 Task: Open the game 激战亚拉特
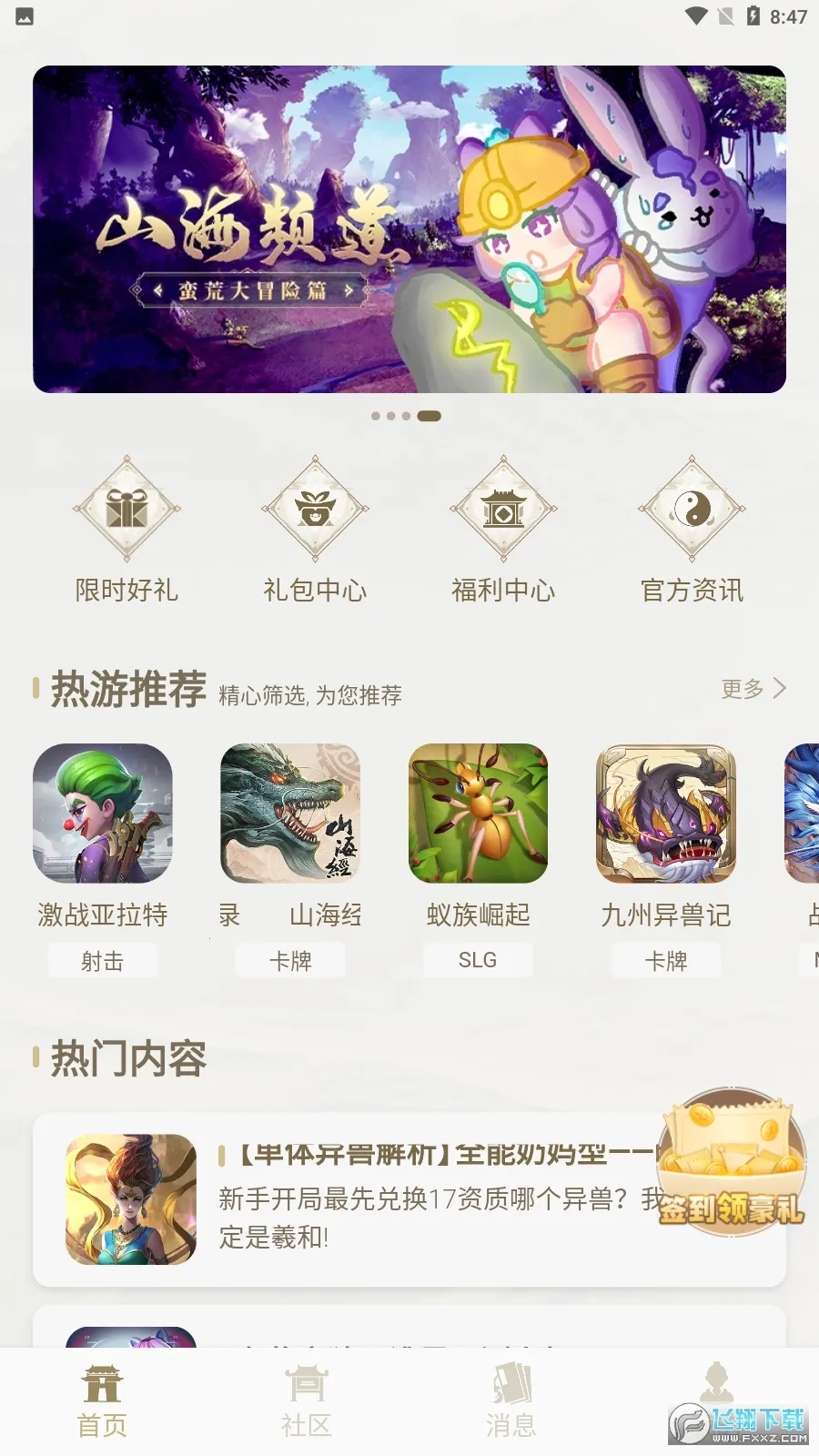103,814
